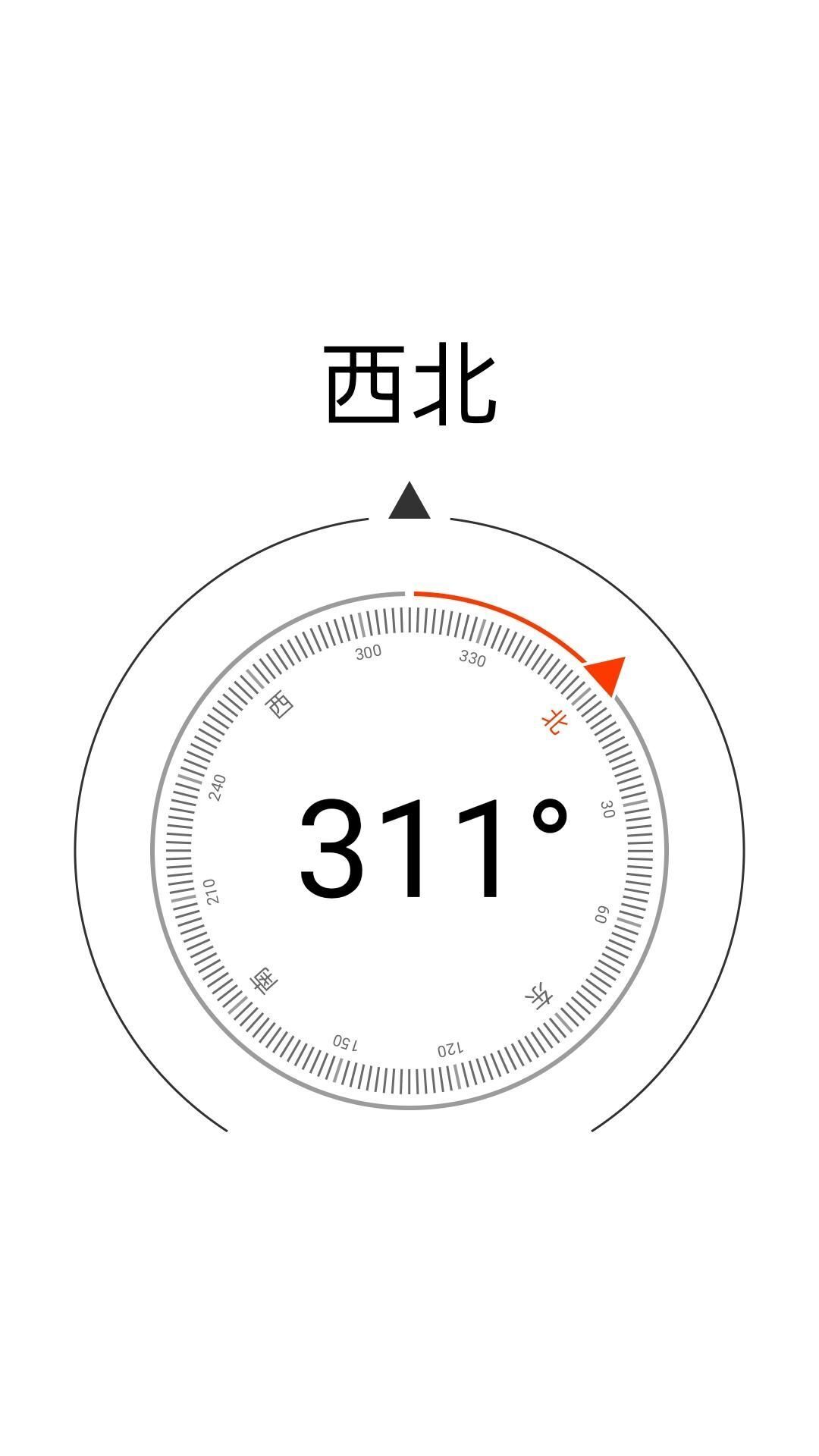Click the black triangle heading indicator
819x1456 pixels.
(x=409, y=500)
